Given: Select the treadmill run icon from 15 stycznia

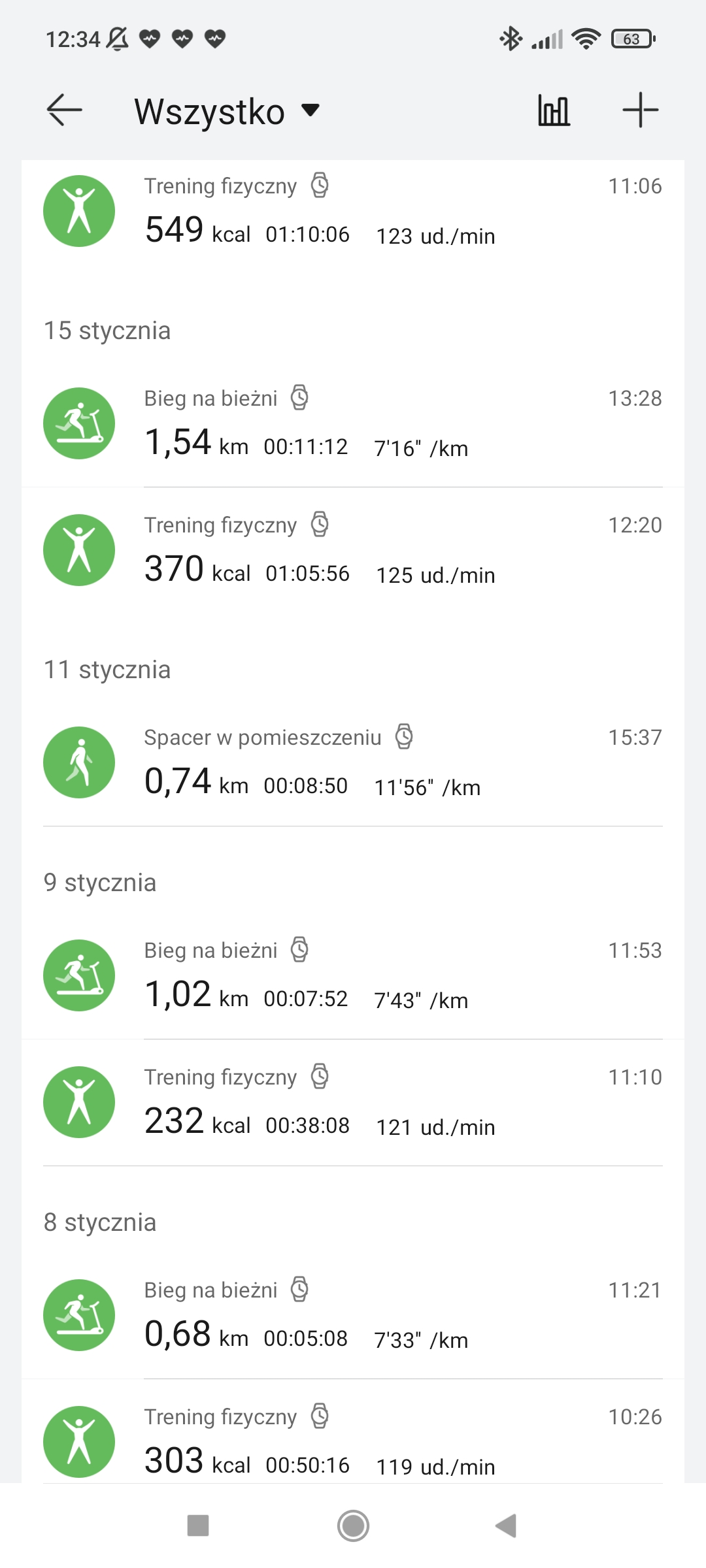Looking at the screenshot, I should tap(78, 422).
